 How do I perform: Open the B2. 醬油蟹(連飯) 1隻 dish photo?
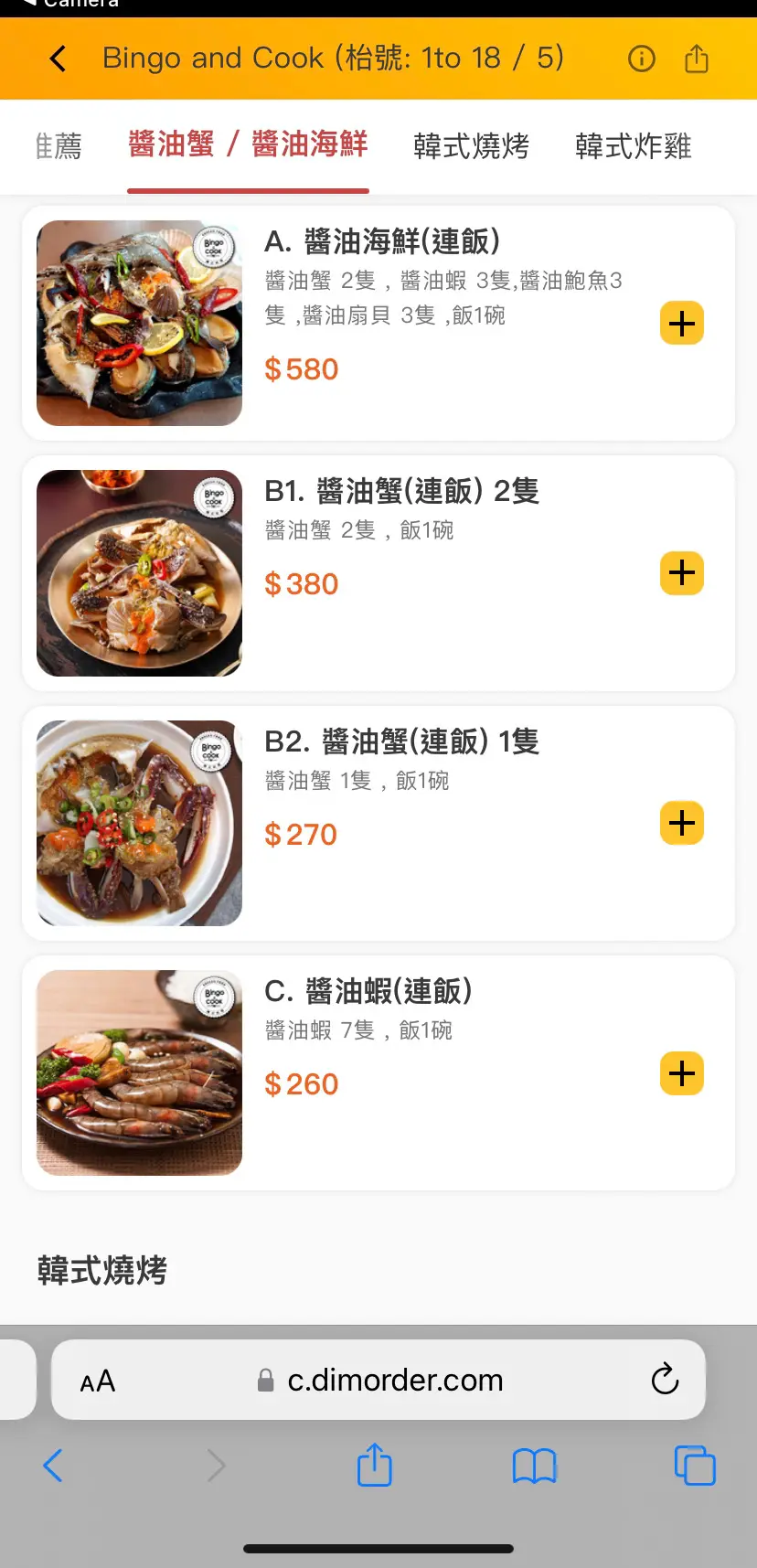(x=139, y=823)
